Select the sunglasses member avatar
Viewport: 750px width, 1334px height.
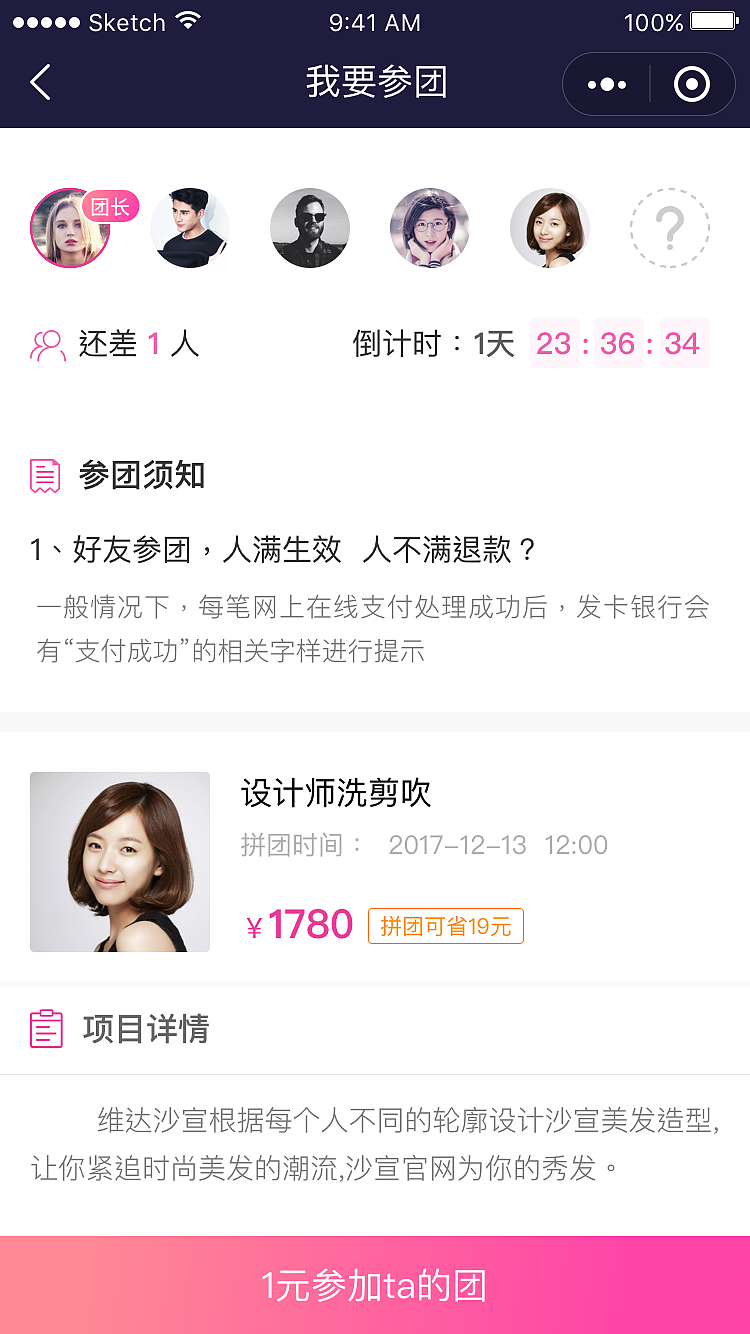pos(310,228)
